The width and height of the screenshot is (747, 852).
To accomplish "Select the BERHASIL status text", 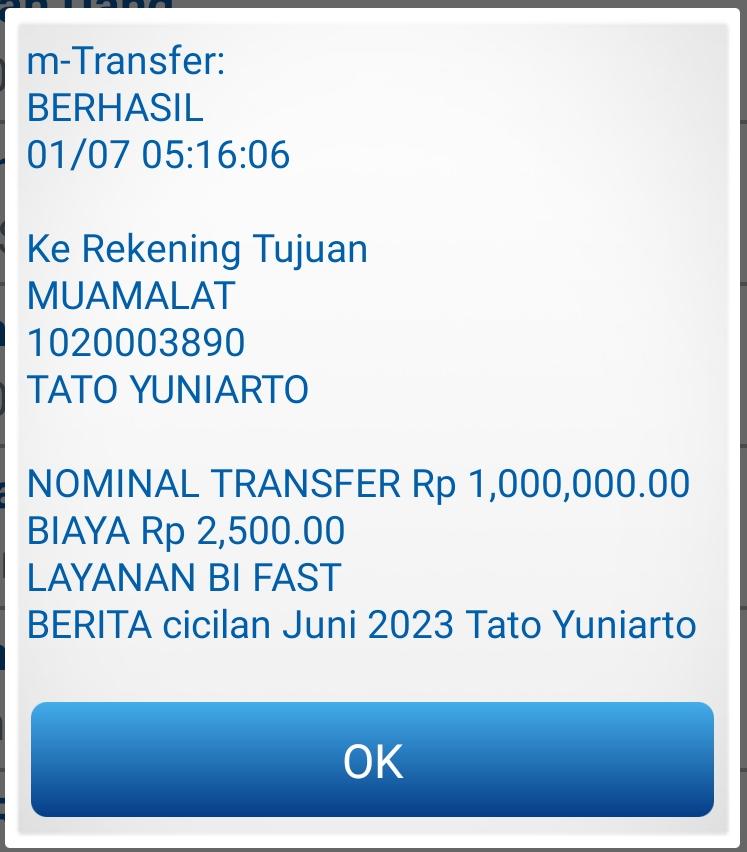I will pos(112,108).
